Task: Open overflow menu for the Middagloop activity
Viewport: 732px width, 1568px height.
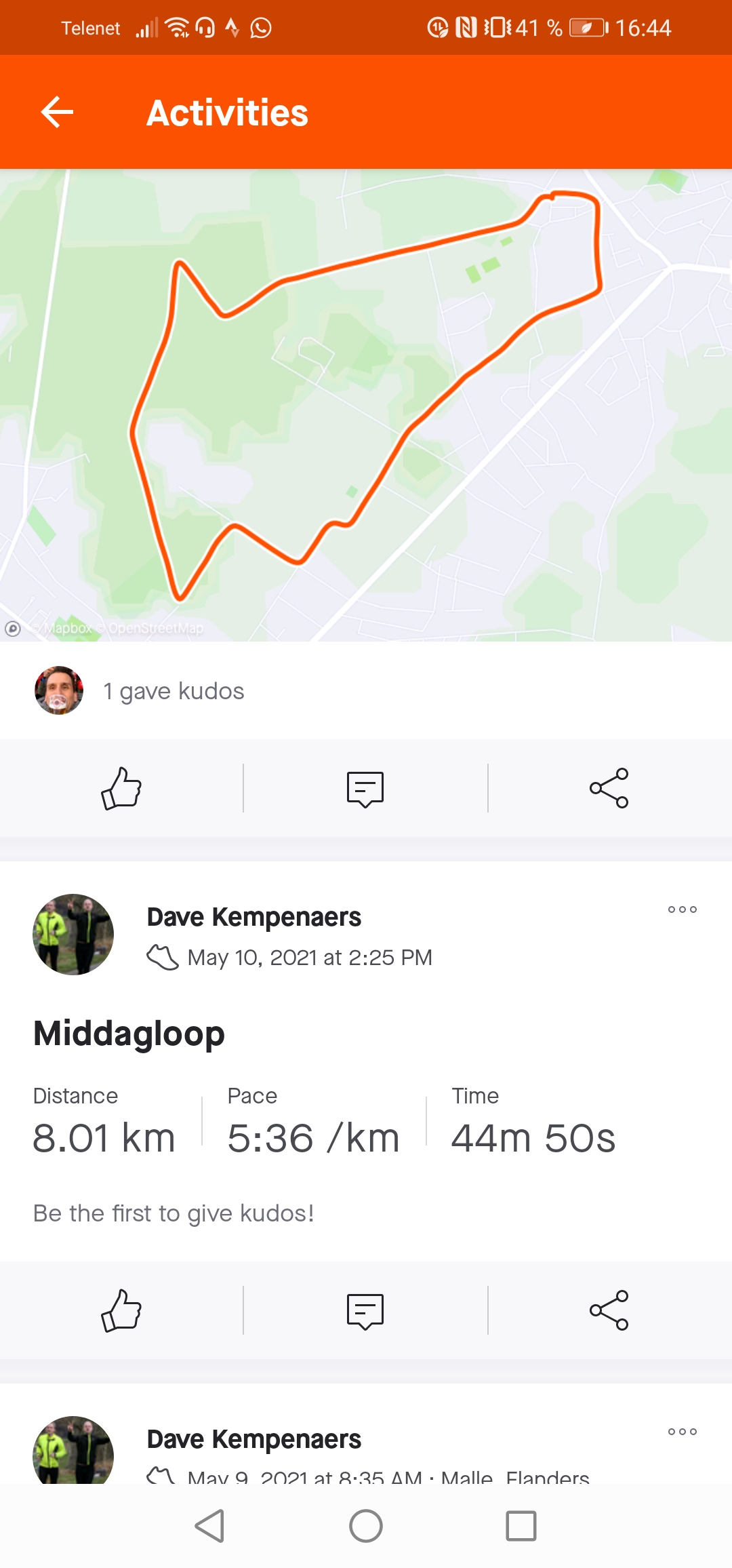Action: click(682, 909)
